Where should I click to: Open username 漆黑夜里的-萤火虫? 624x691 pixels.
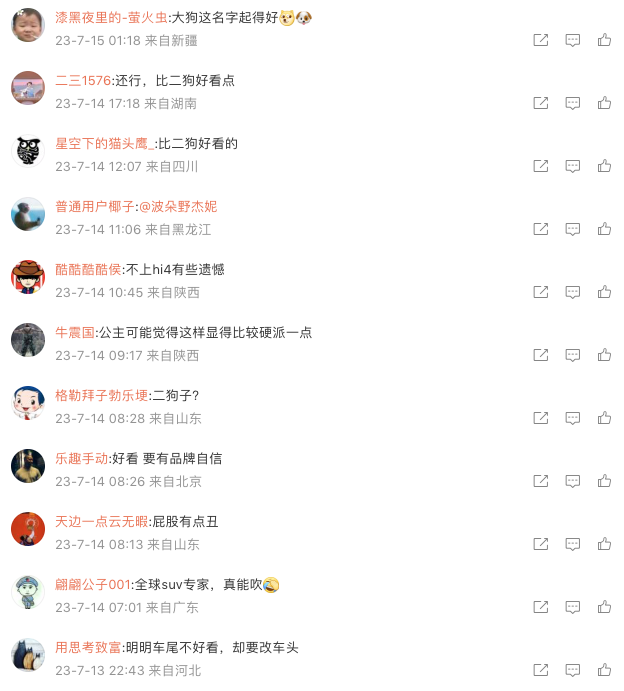tap(111, 17)
